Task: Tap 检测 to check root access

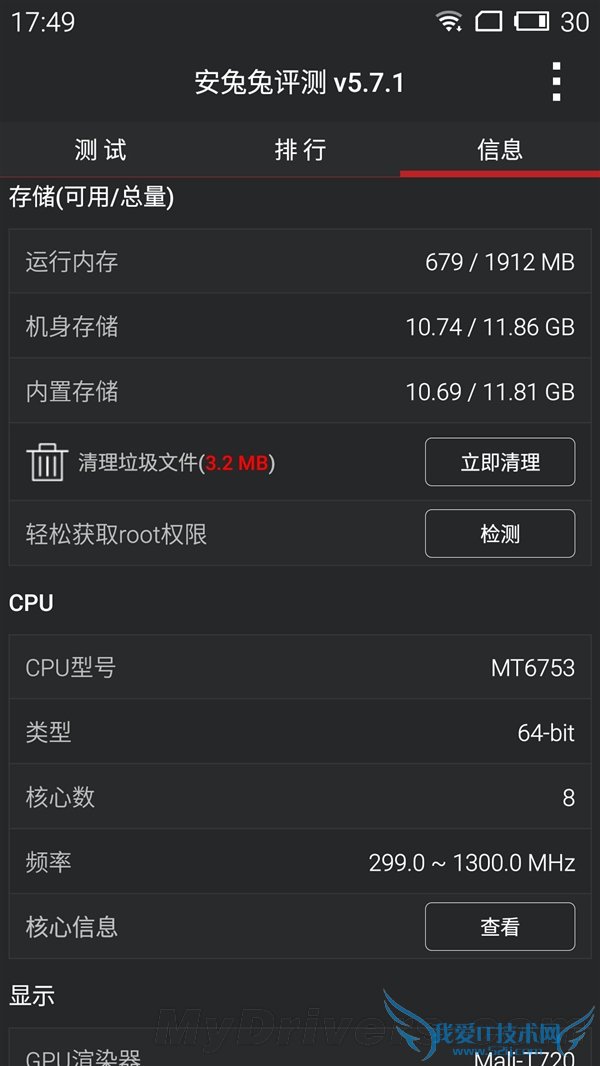Action: tap(500, 534)
